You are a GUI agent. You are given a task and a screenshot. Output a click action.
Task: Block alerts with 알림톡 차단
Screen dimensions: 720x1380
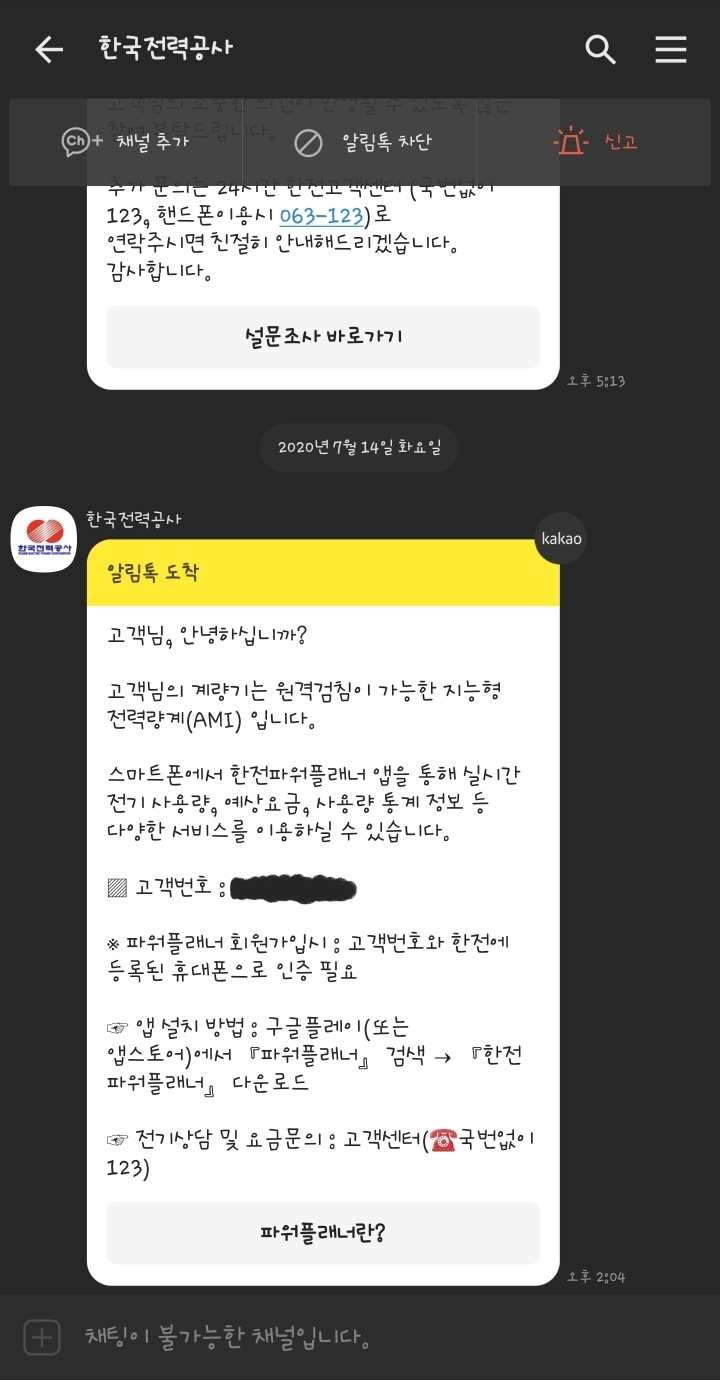[x=362, y=142]
